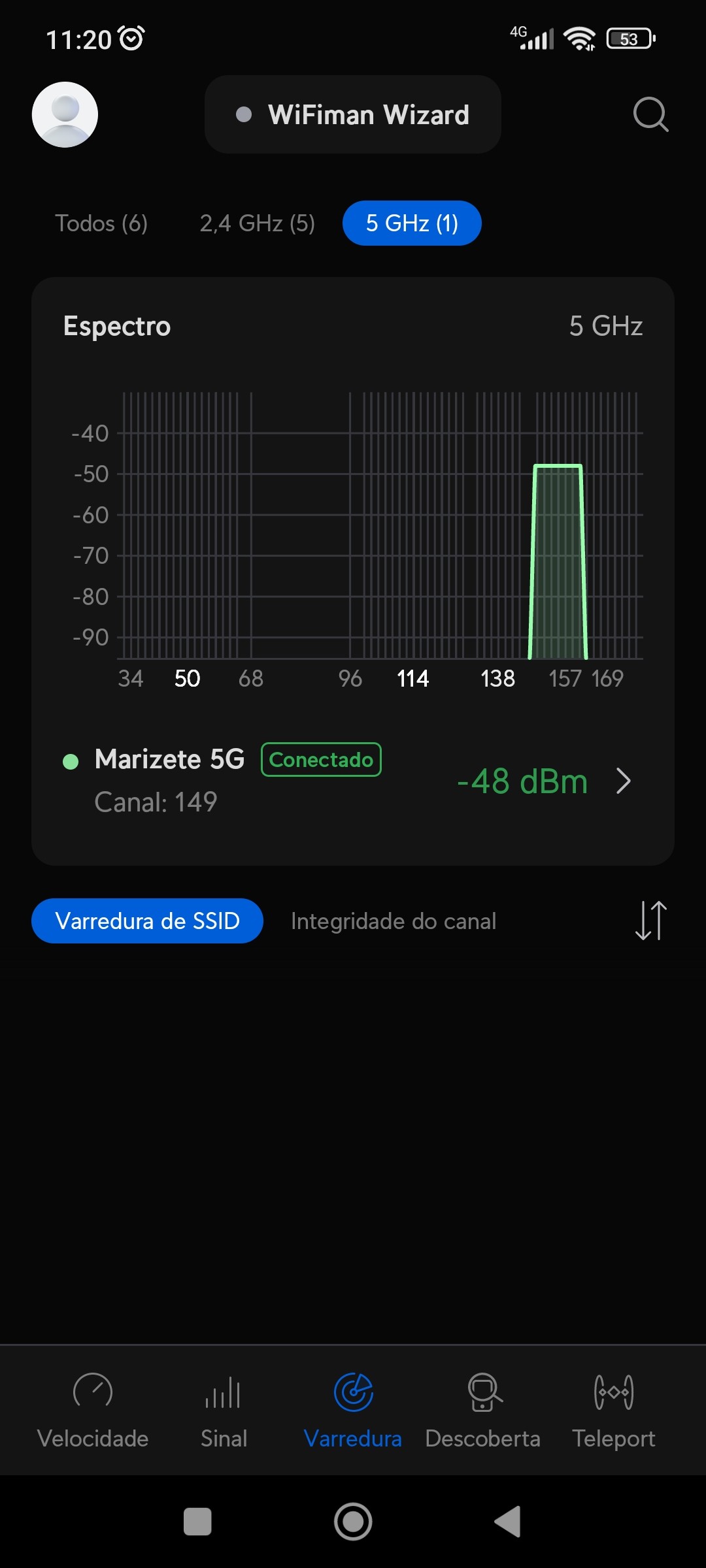Screen dimensions: 706x1568
Task: Tap the WiFiman Wizard button
Action: point(353,114)
